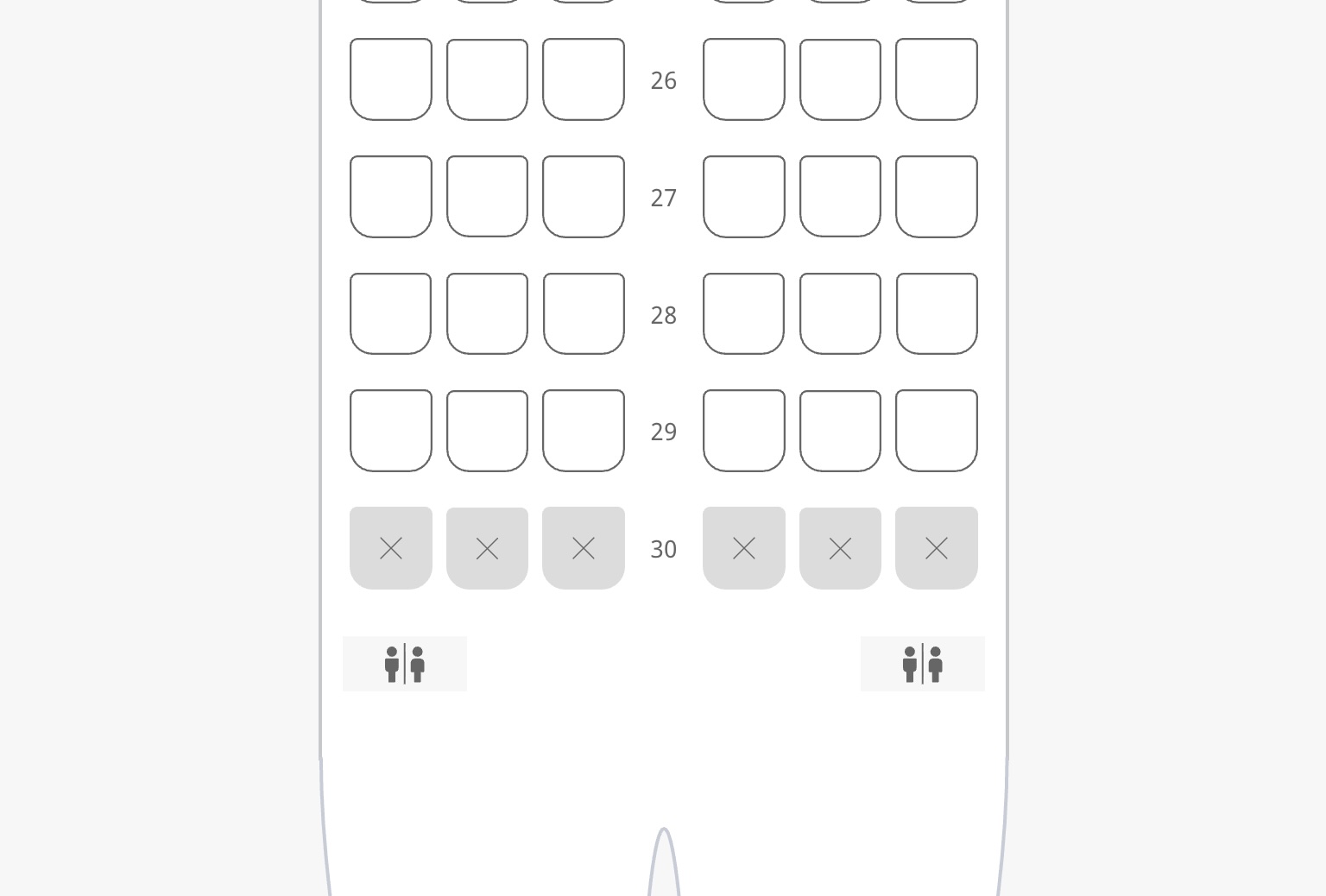Select the left aisle seat in row 27
Image resolution: width=1326 pixels, height=896 pixels.
[x=584, y=197]
